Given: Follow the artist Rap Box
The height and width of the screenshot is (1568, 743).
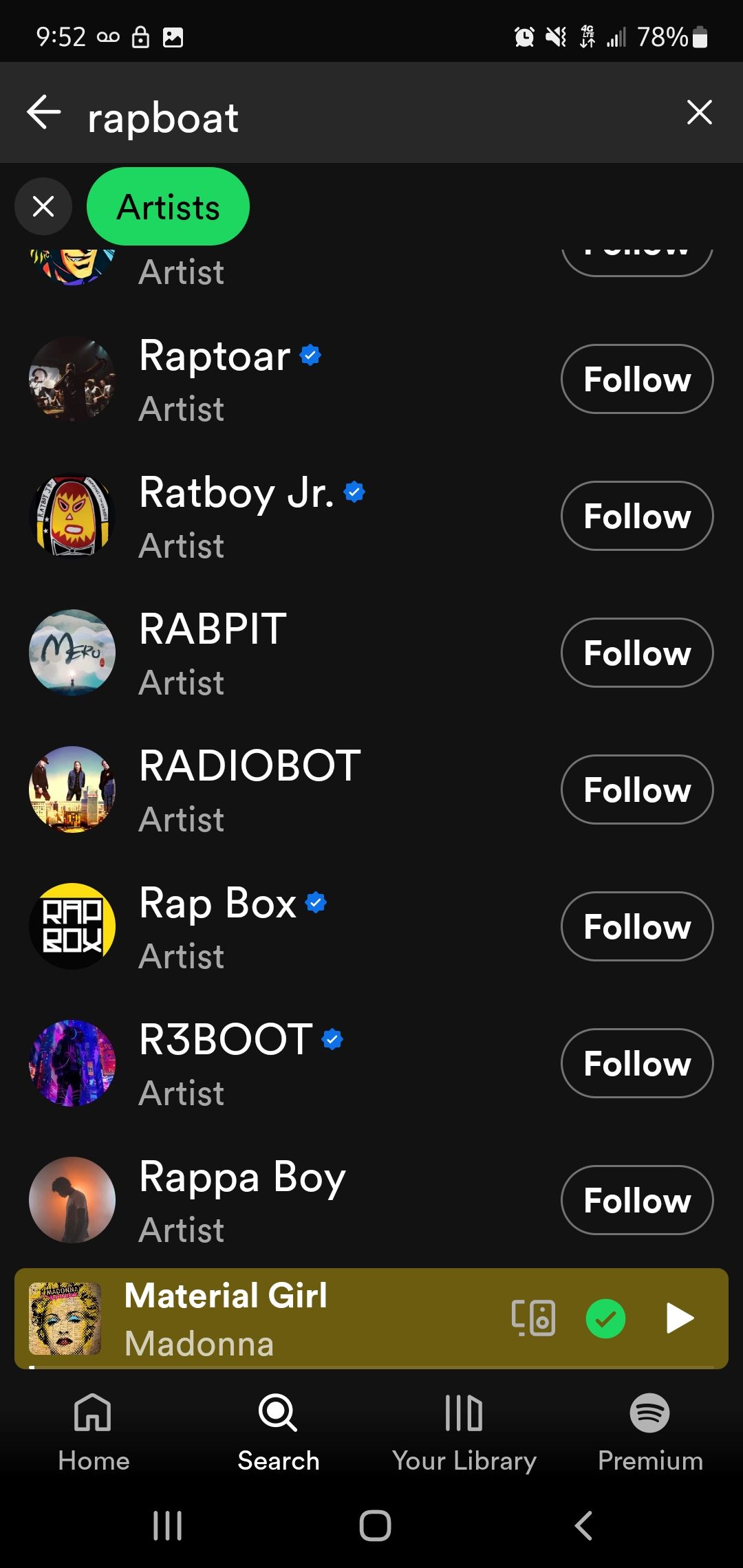Looking at the screenshot, I should click(636, 926).
